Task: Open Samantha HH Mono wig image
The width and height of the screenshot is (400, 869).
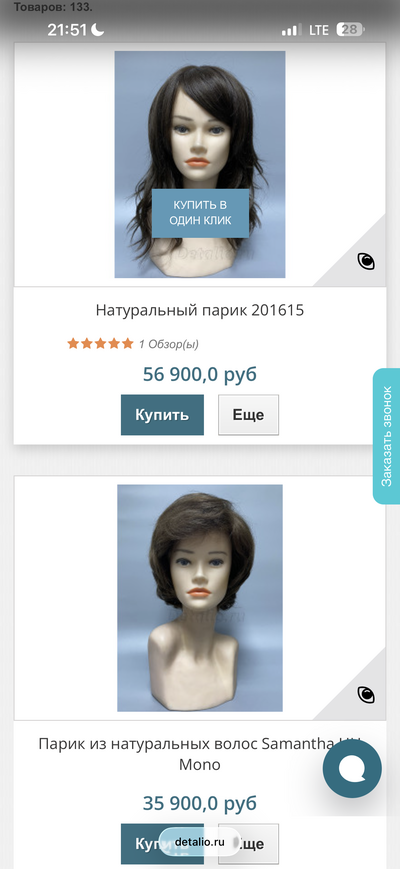Action: click(200, 598)
